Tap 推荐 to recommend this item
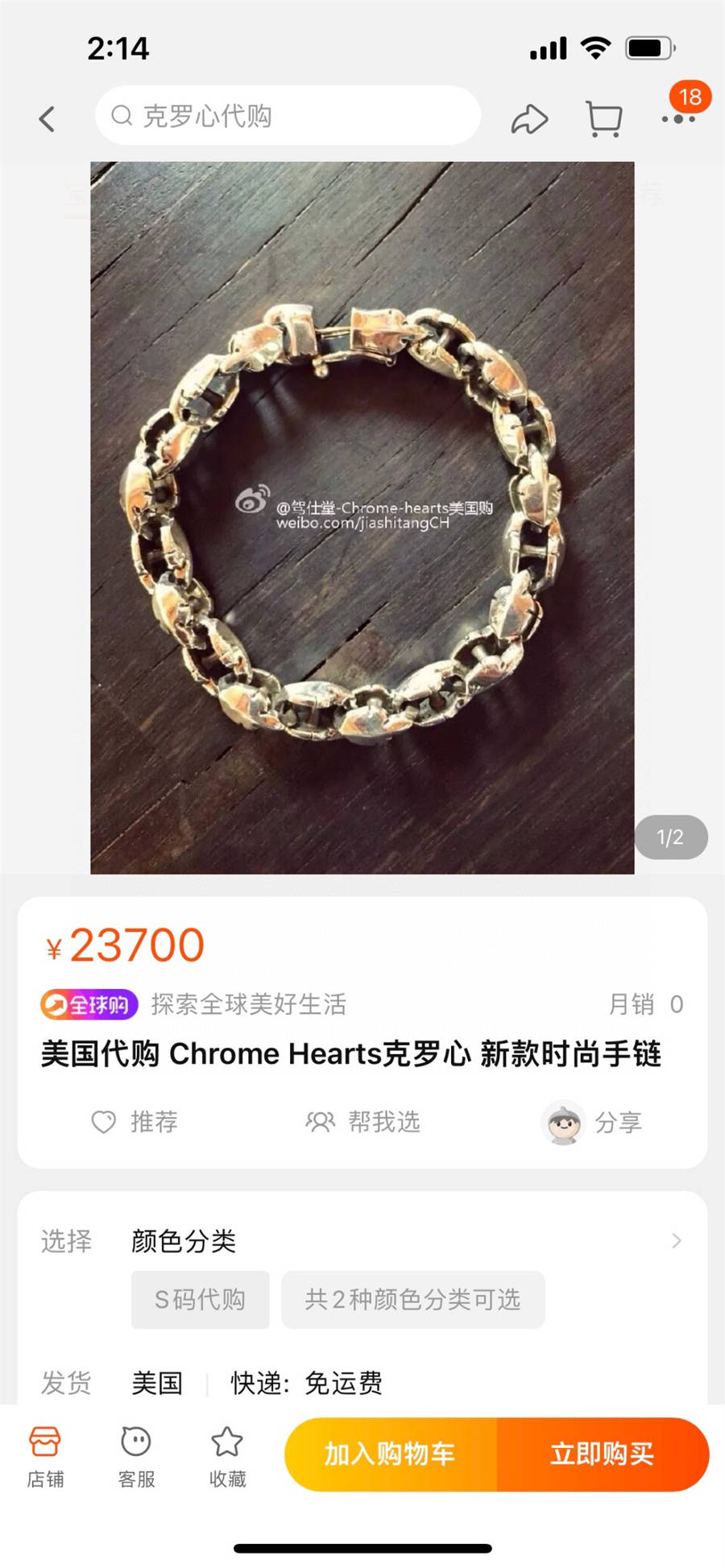This screenshot has width=725, height=1568. tap(135, 1122)
